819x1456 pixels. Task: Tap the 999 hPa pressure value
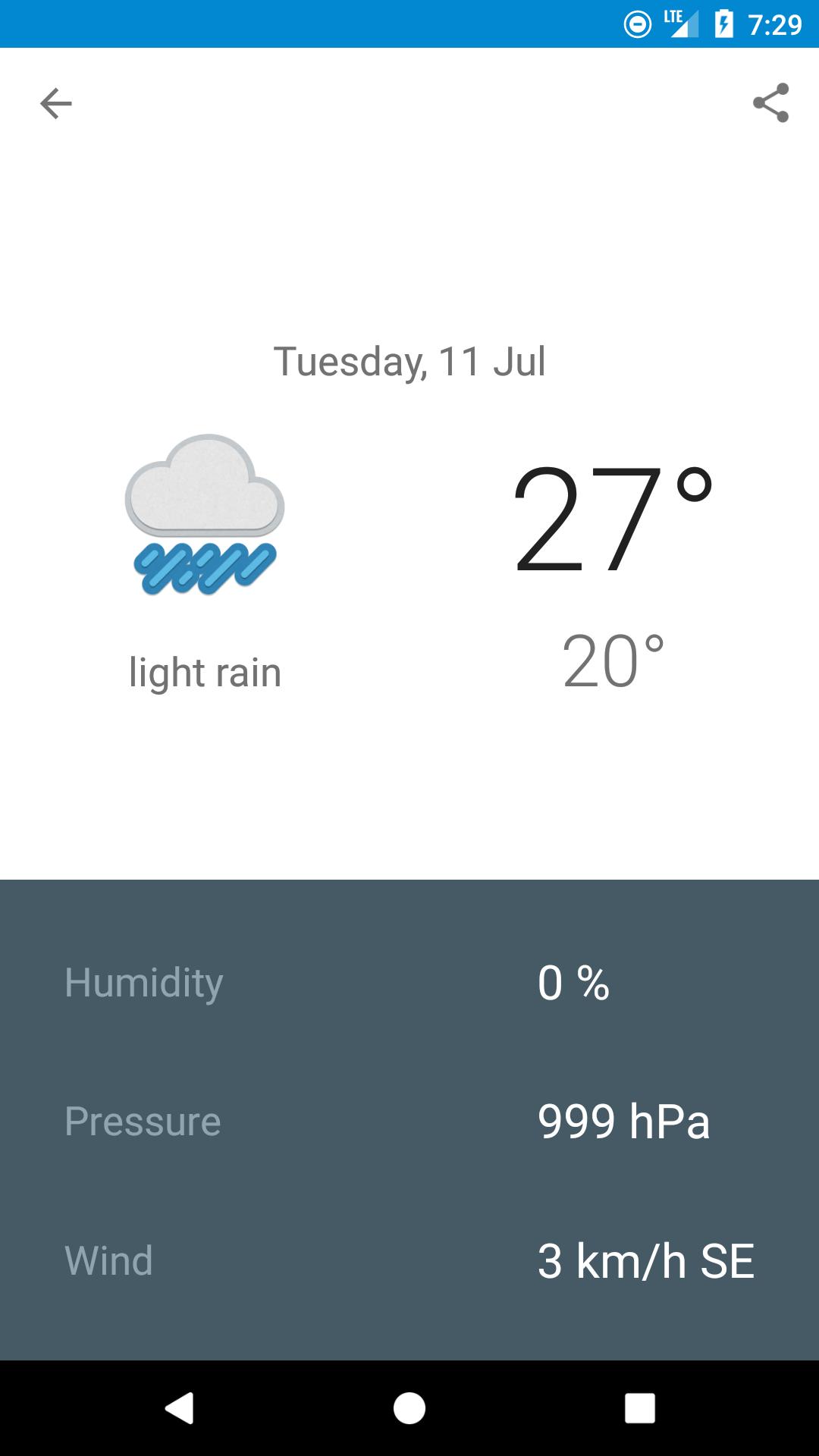pos(624,1122)
